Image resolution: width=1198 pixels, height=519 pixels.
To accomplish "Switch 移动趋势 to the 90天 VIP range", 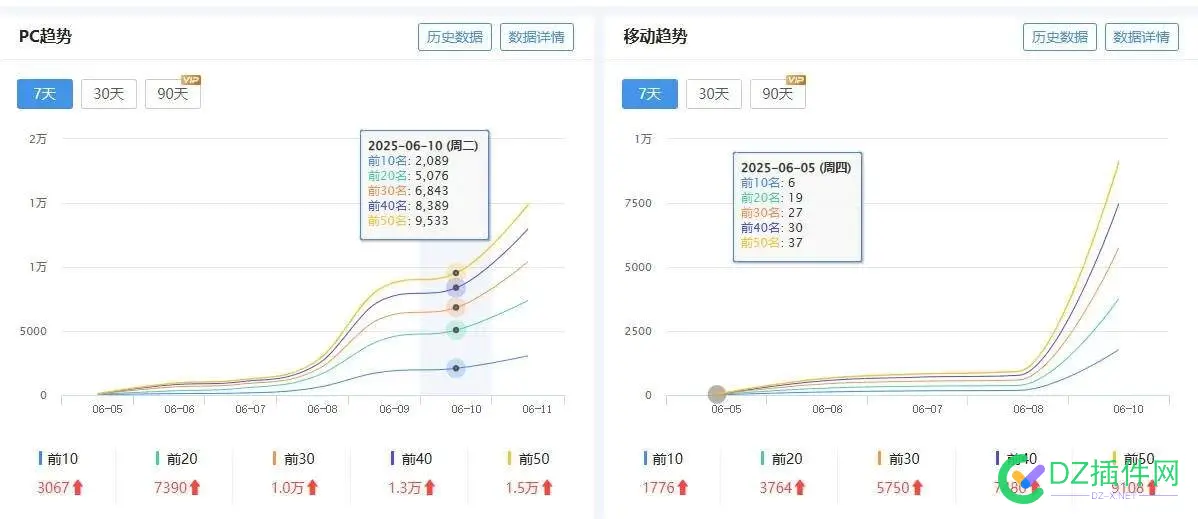I will point(778,94).
